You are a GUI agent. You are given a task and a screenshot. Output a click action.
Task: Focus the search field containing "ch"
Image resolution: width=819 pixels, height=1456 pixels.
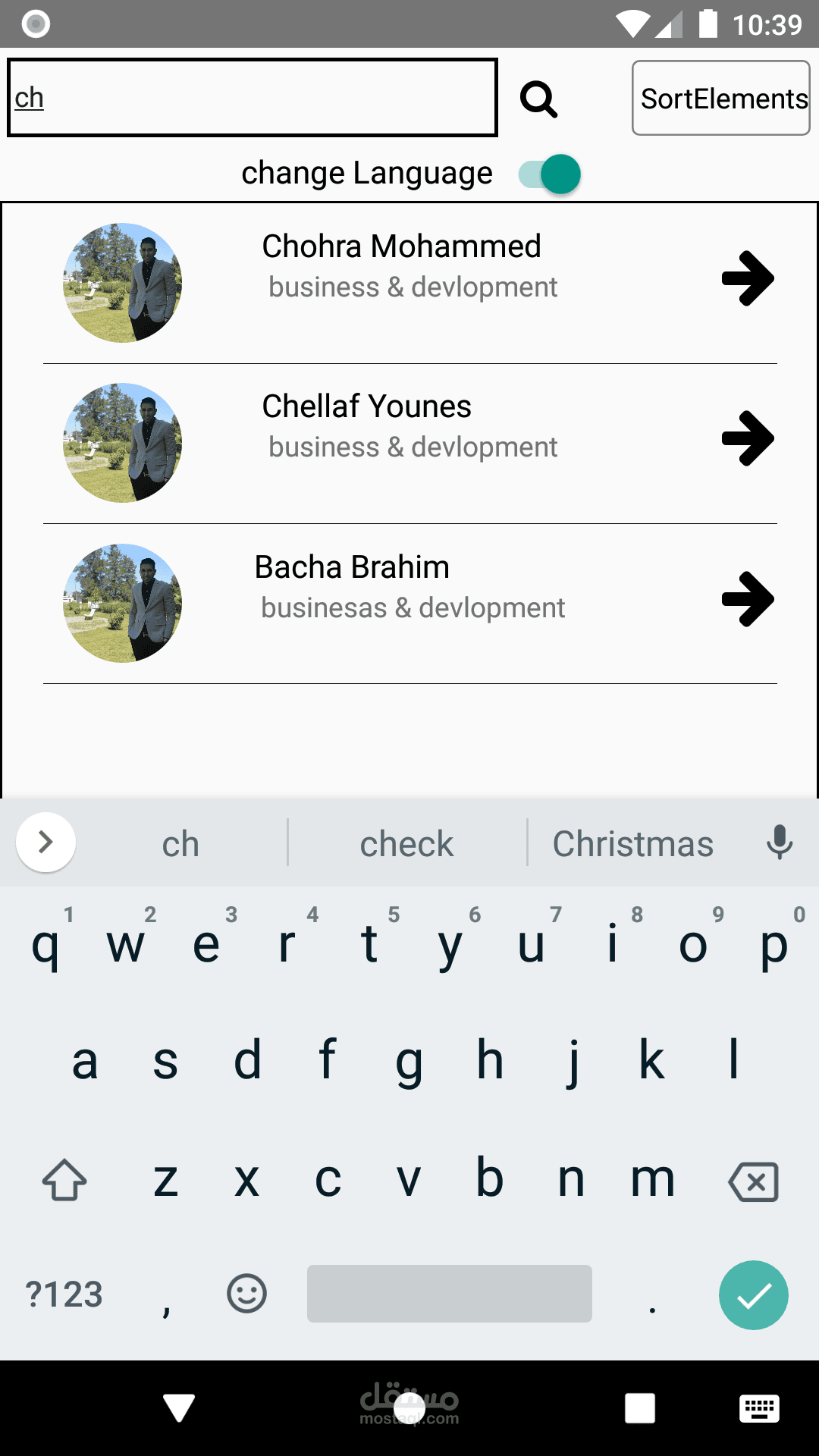253,98
